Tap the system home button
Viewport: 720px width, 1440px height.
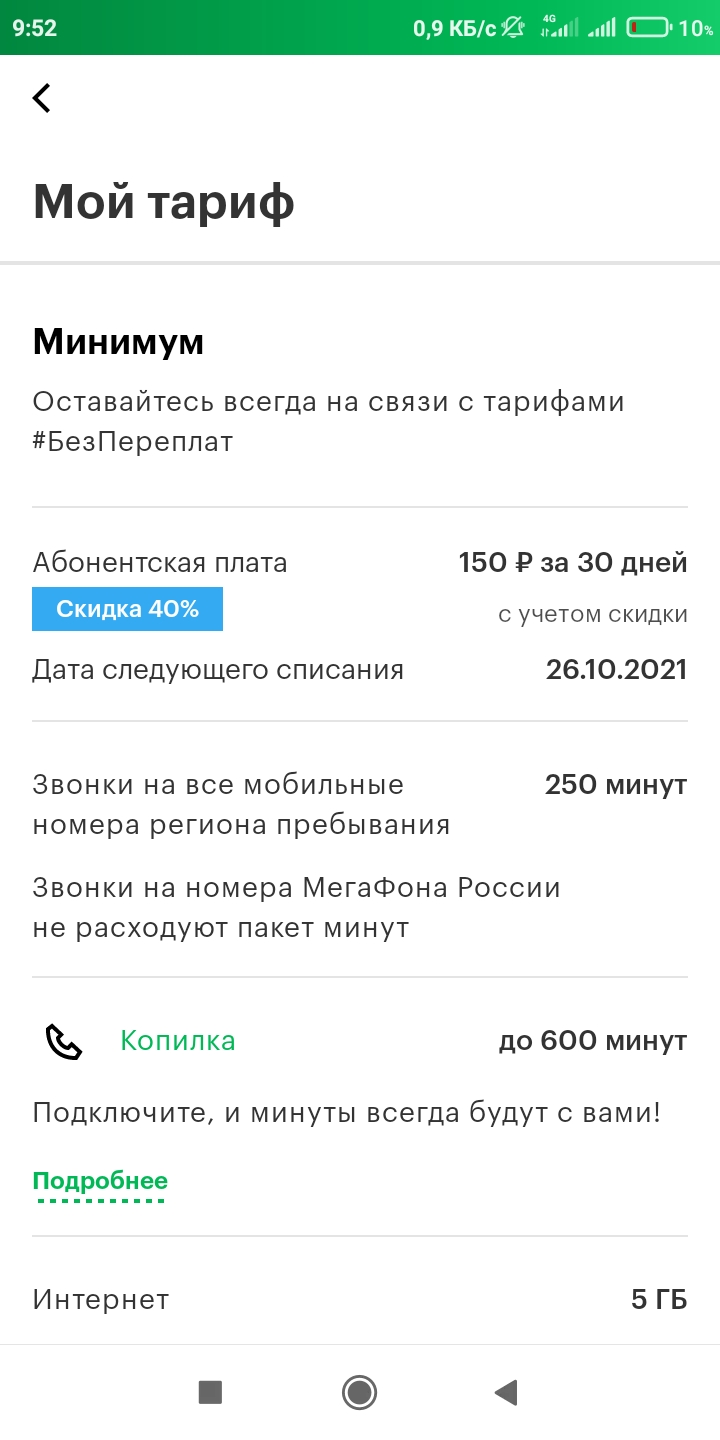pos(359,1392)
